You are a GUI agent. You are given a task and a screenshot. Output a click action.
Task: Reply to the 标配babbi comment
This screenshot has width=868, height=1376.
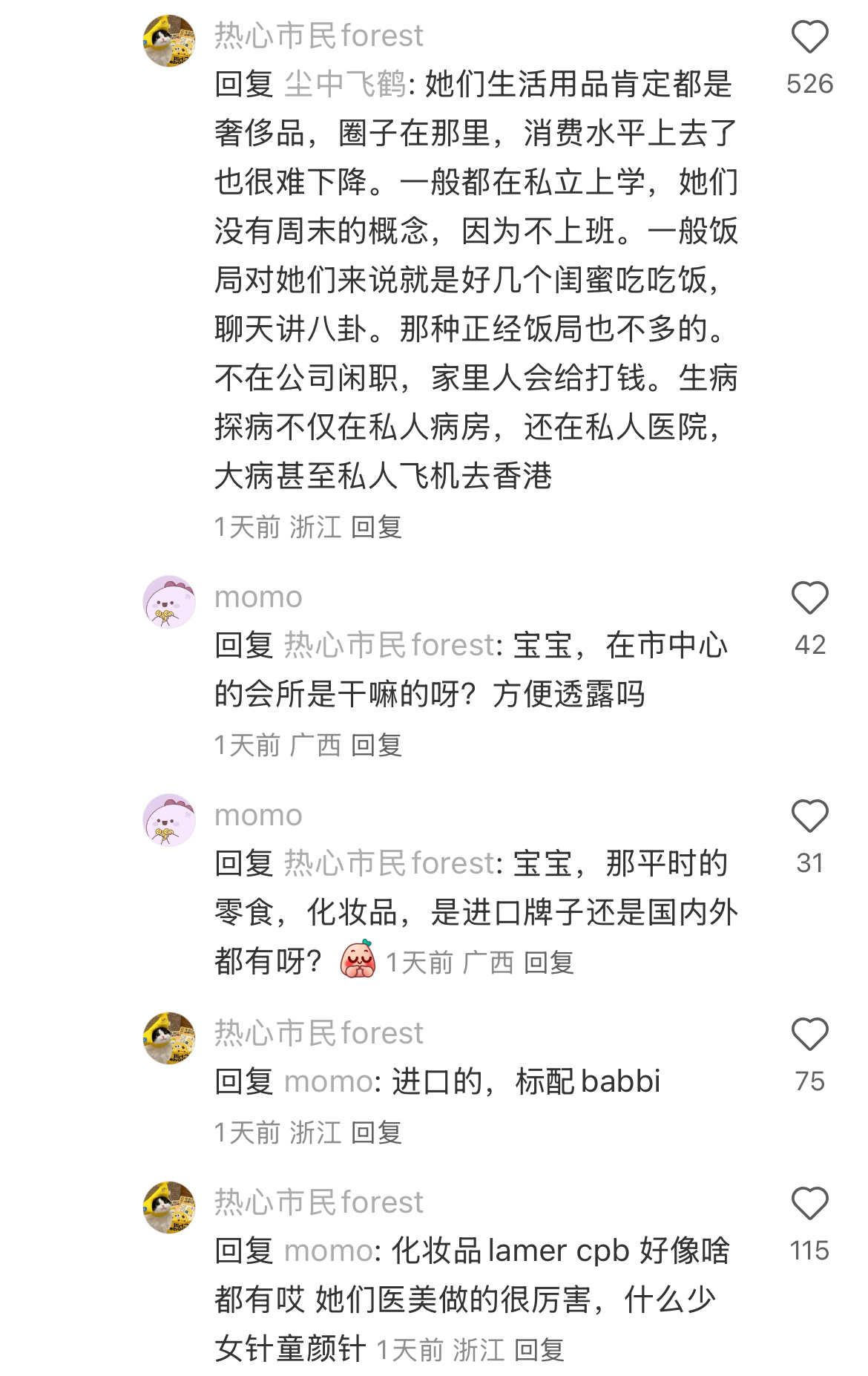pos(376,1133)
